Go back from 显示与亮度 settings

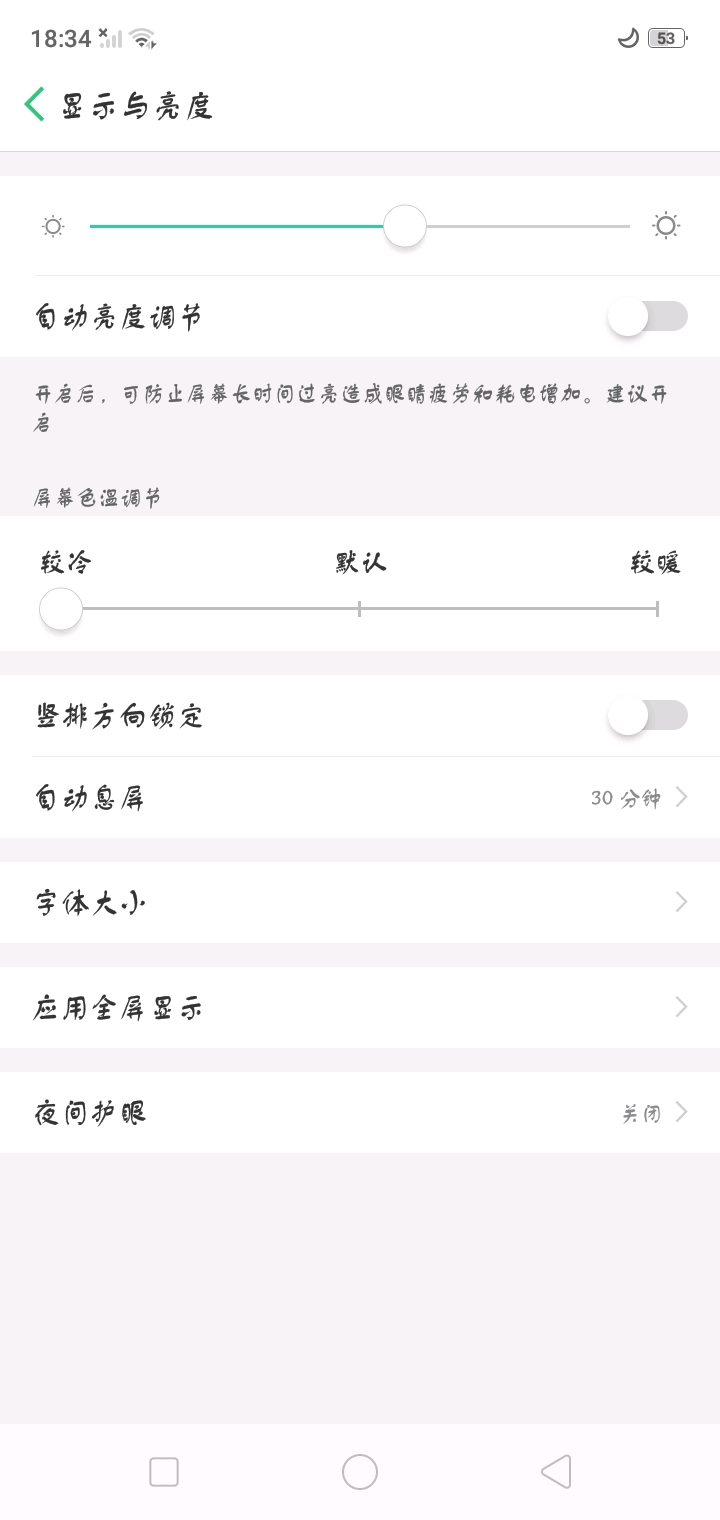[x=35, y=105]
